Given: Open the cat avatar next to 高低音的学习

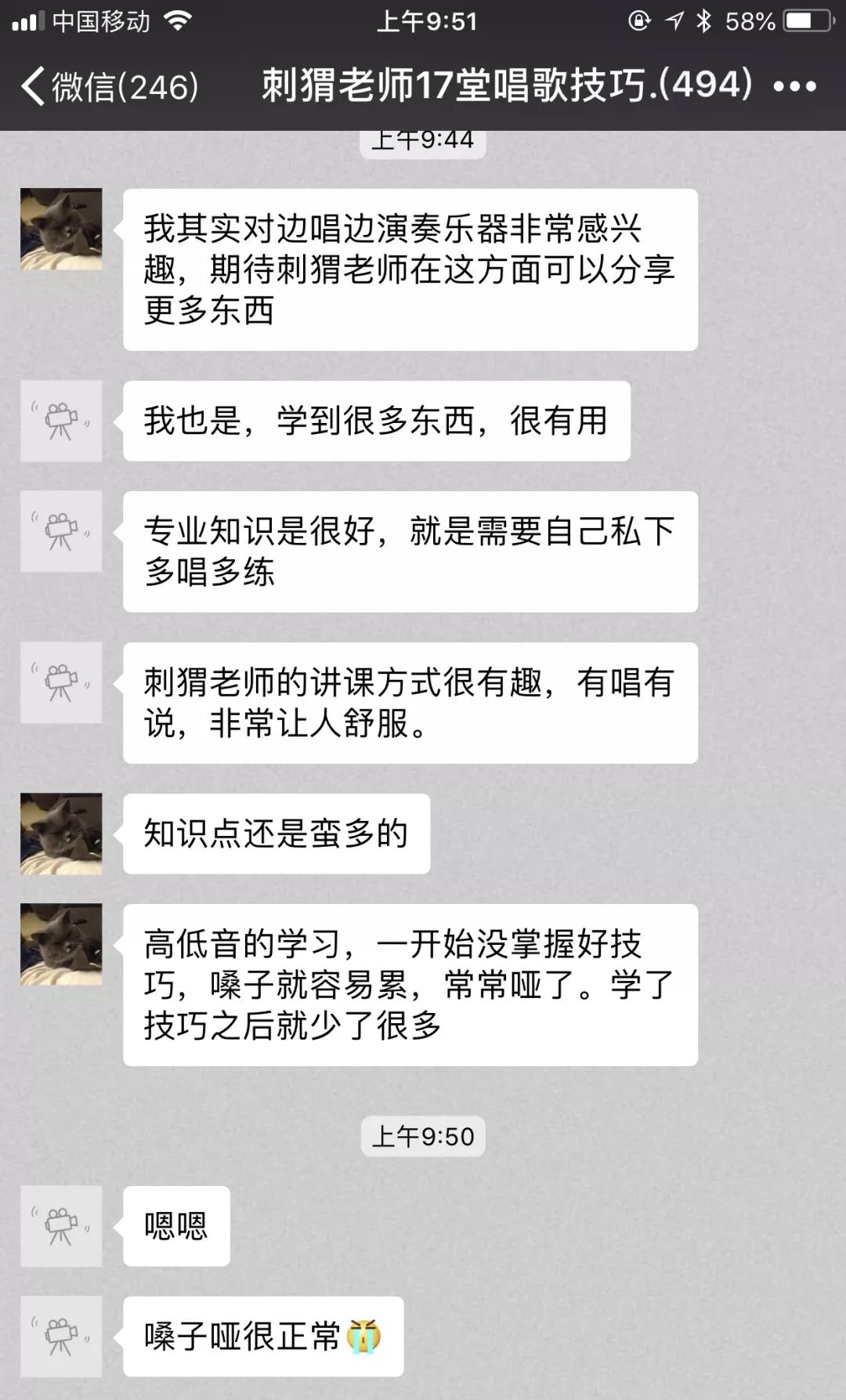Looking at the screenshot, I should coord(61,944).
